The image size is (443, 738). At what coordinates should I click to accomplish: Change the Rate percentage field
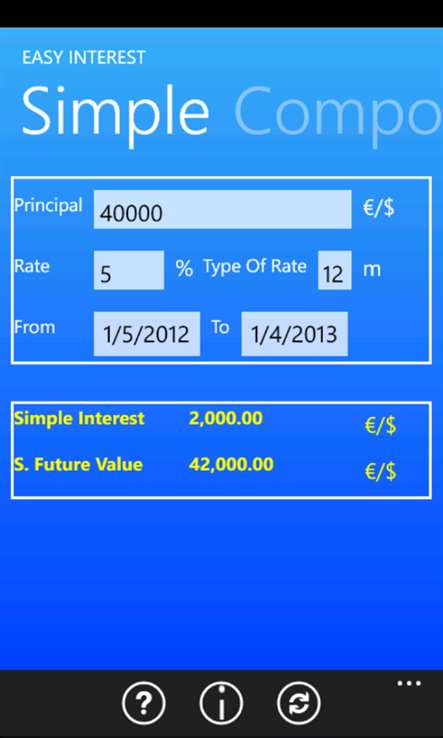(129, 270)
